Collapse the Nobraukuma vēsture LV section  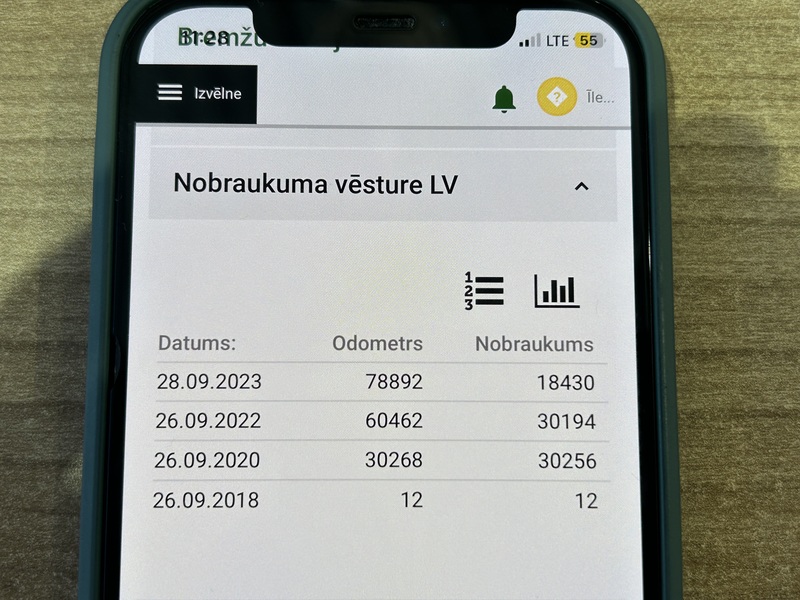(x=582, y=186)
